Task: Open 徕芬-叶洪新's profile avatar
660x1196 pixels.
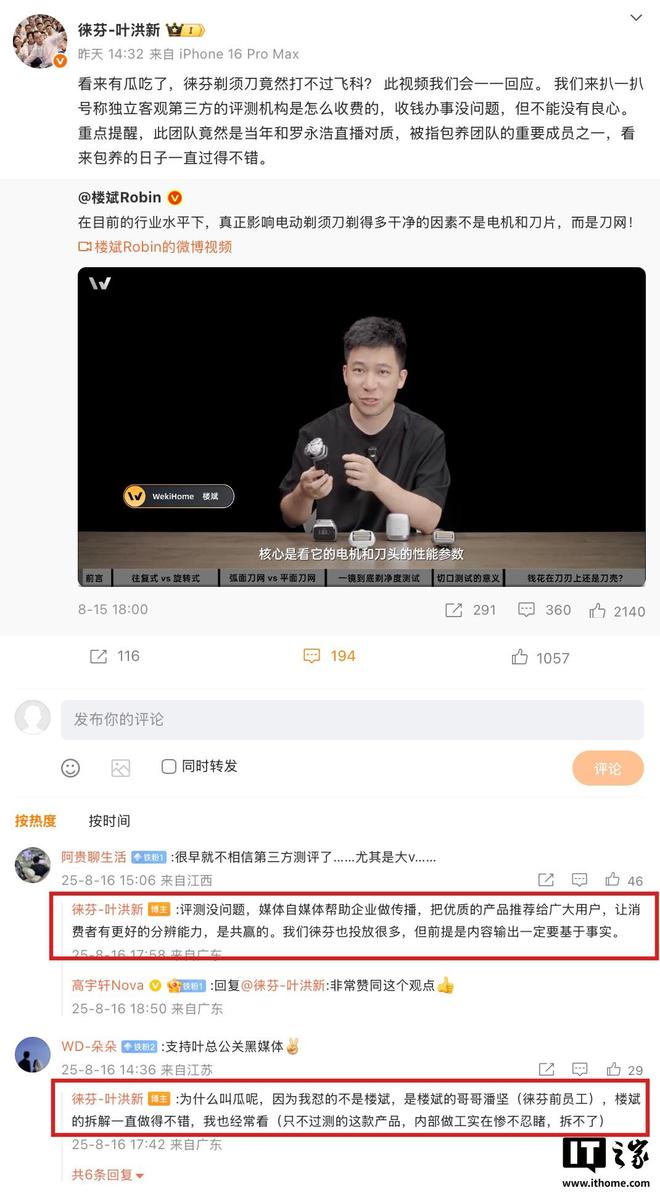Action: point(40,42)
